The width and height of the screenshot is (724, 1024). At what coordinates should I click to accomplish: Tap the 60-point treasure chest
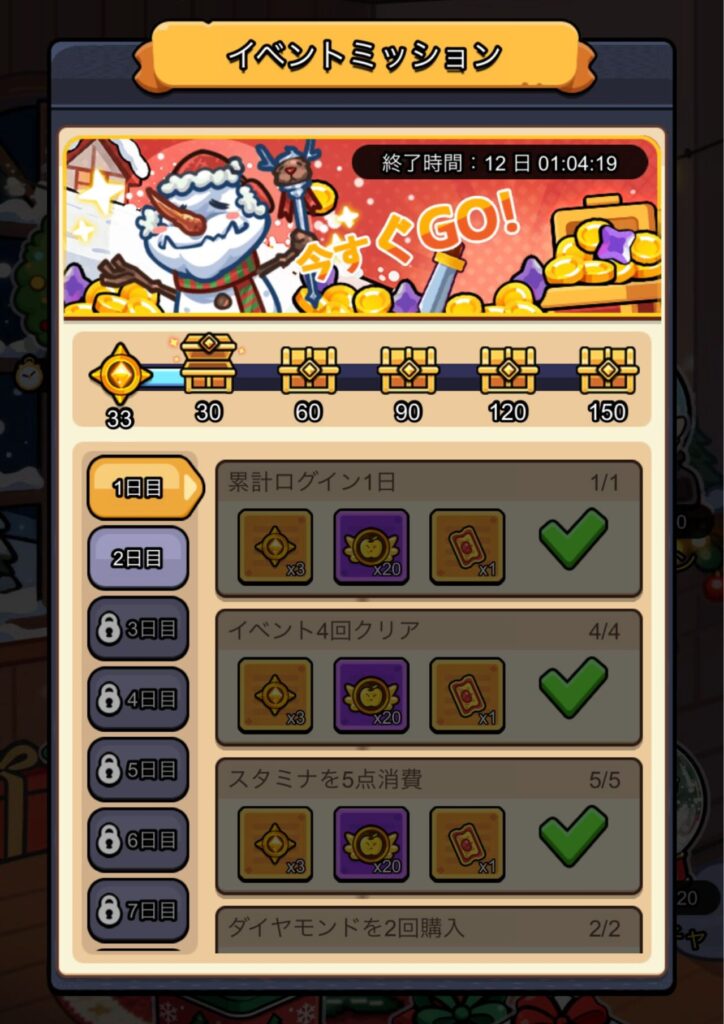[x=308, y=369]
